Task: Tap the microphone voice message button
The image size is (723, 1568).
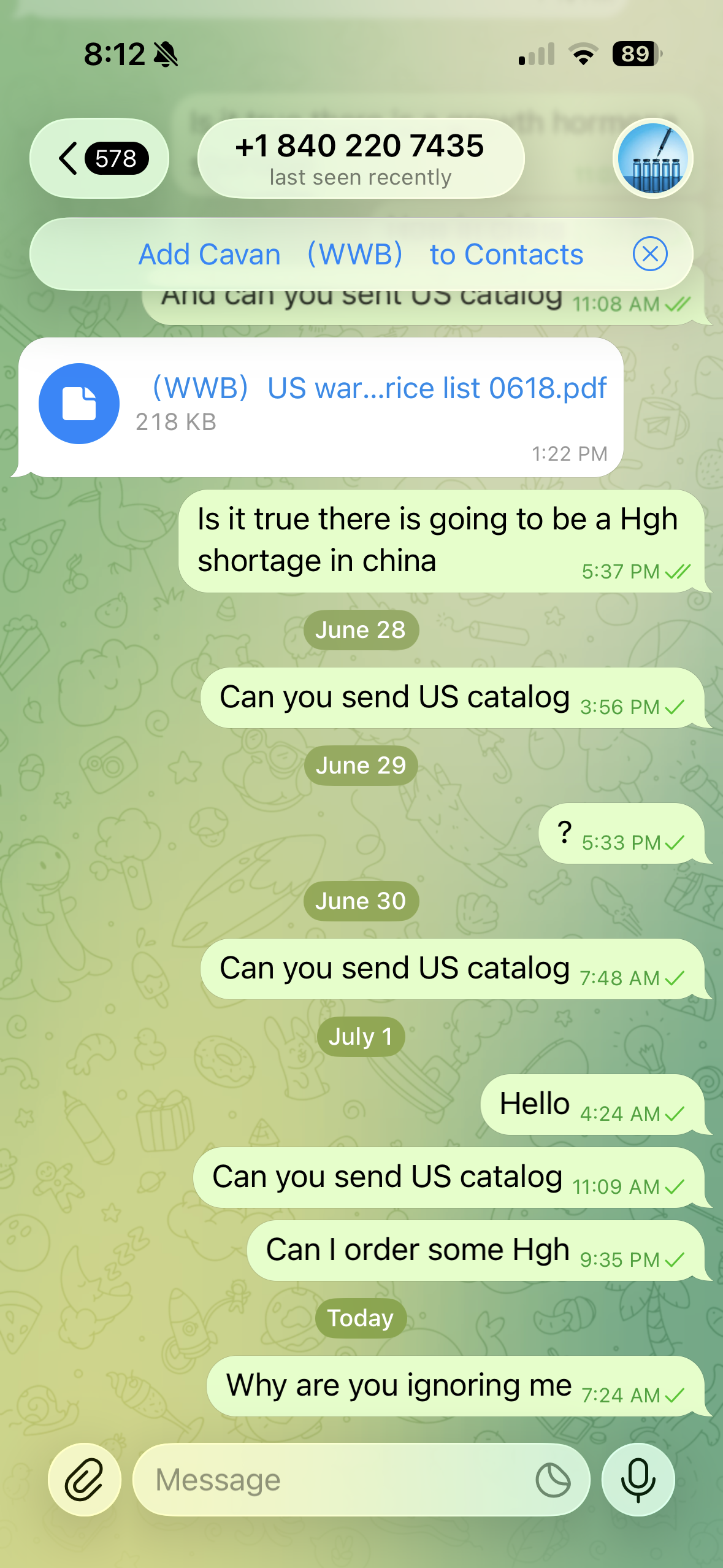Action: (638, 1480)
